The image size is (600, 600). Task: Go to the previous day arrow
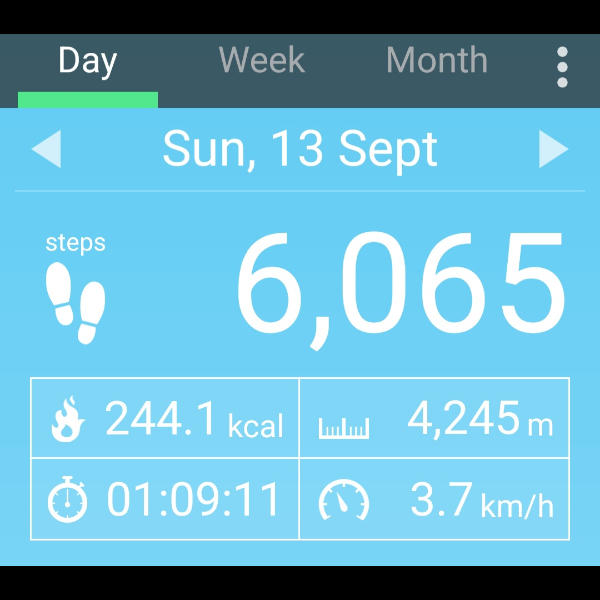[x=46, y=149]
